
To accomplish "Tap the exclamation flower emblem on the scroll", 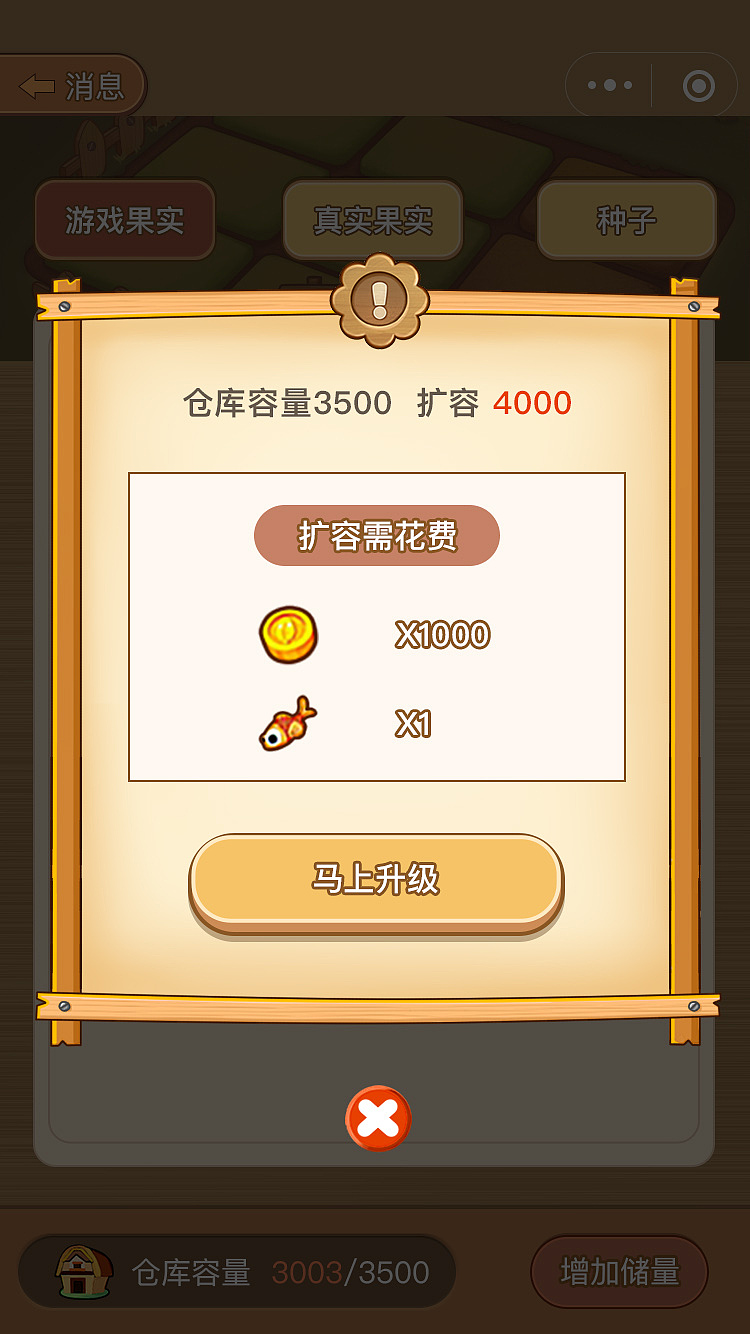I will coord(377,300).
